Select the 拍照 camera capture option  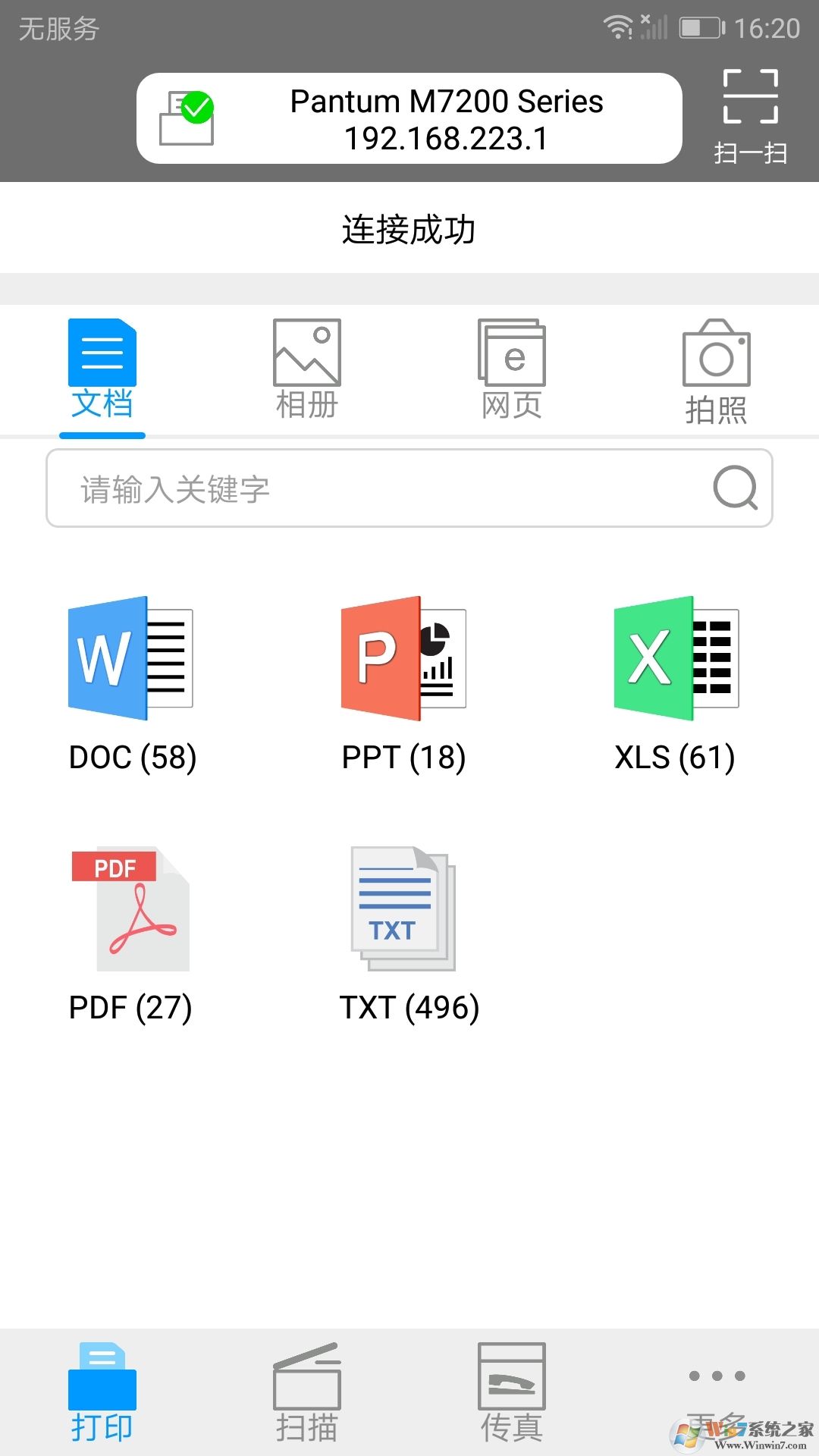[x=715, y=368]
